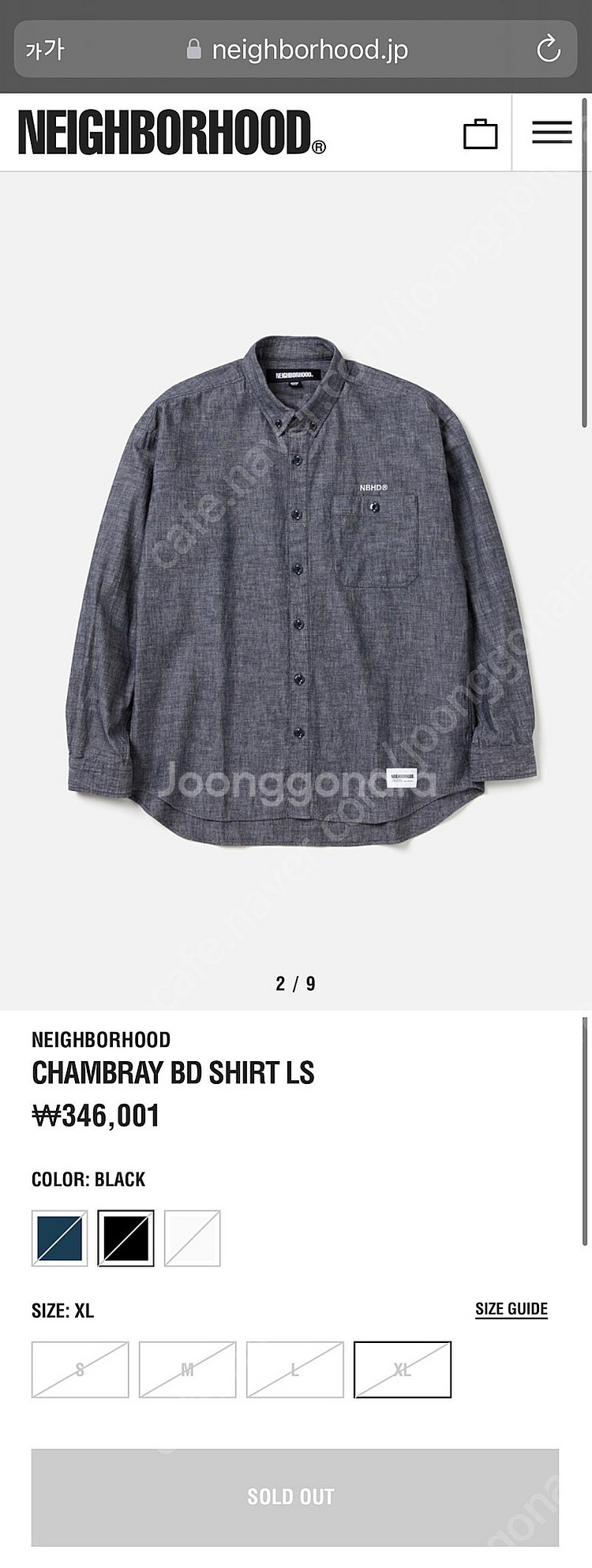Choose size S
This screenshot has height=1568, width=592.
[x=80, y=1370]
